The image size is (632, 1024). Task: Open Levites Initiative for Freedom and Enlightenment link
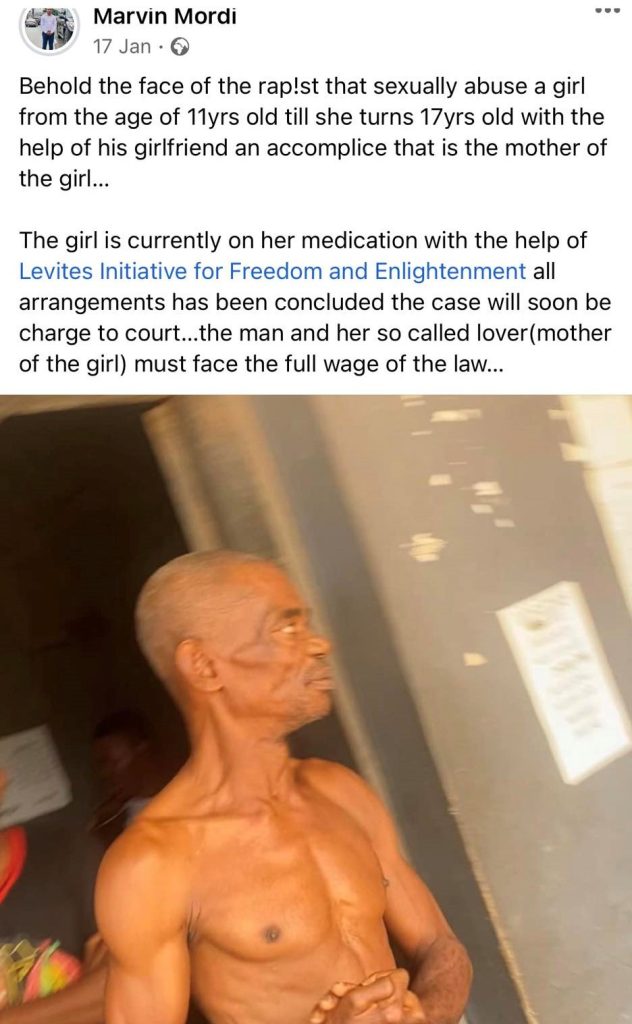coord(272,271)
